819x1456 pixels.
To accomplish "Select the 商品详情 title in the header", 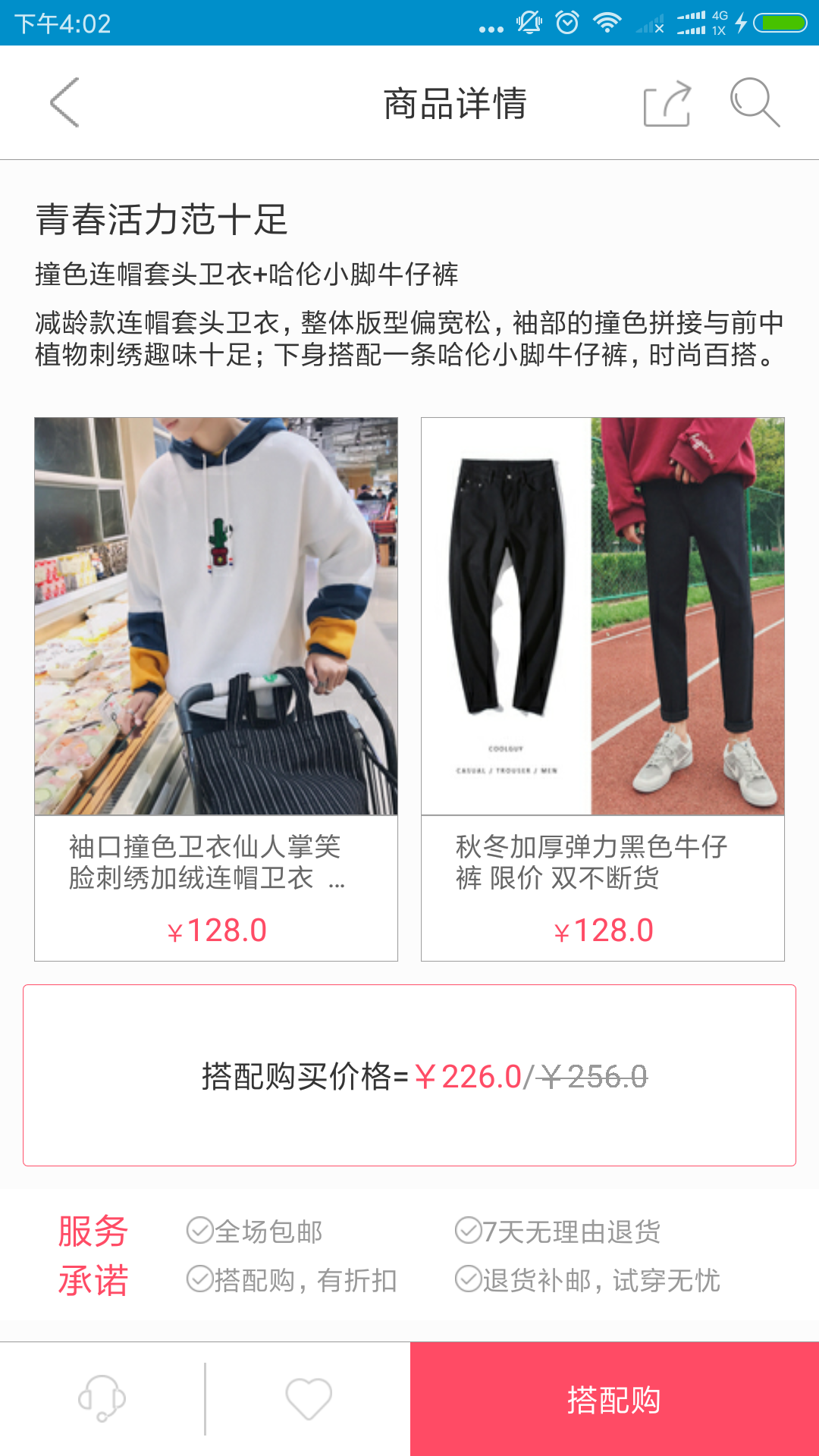I will 455,102.
